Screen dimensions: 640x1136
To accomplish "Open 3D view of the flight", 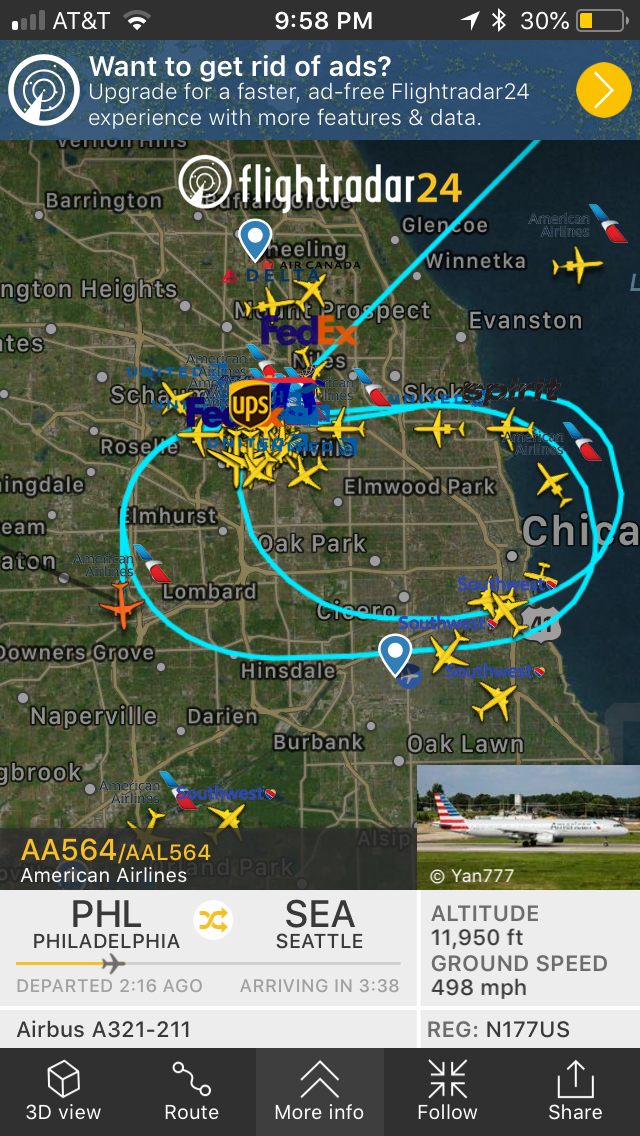I will coord(64,1092).
